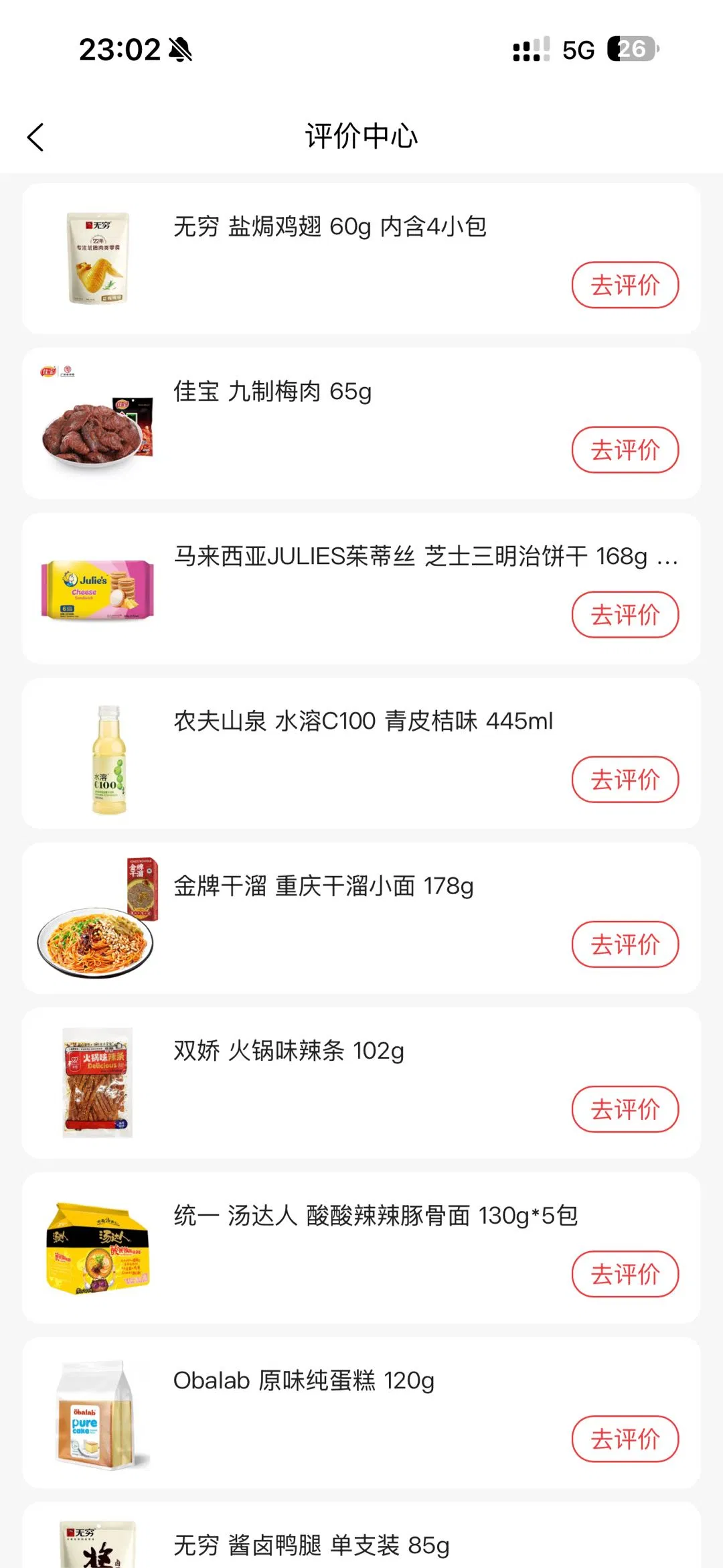Review the 双娇 火锅味辣条 102g

tap(625, 1109)
